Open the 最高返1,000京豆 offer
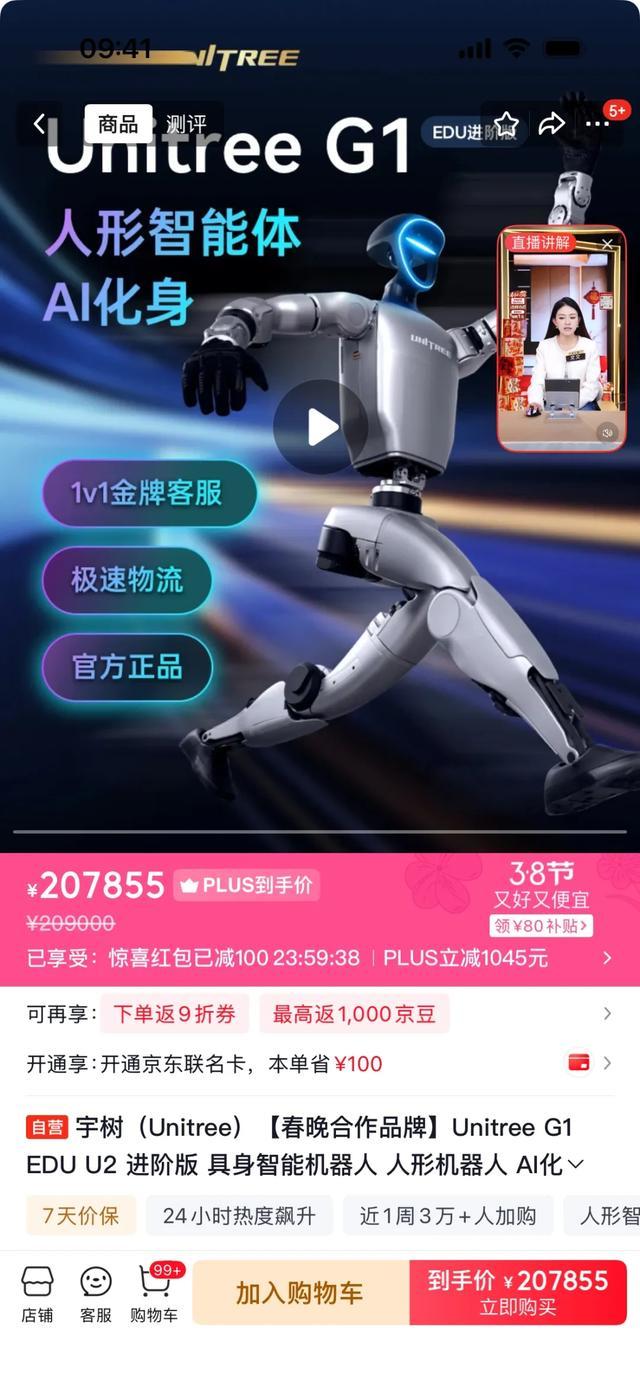The image size is (640, 1387). [354, 1014]
